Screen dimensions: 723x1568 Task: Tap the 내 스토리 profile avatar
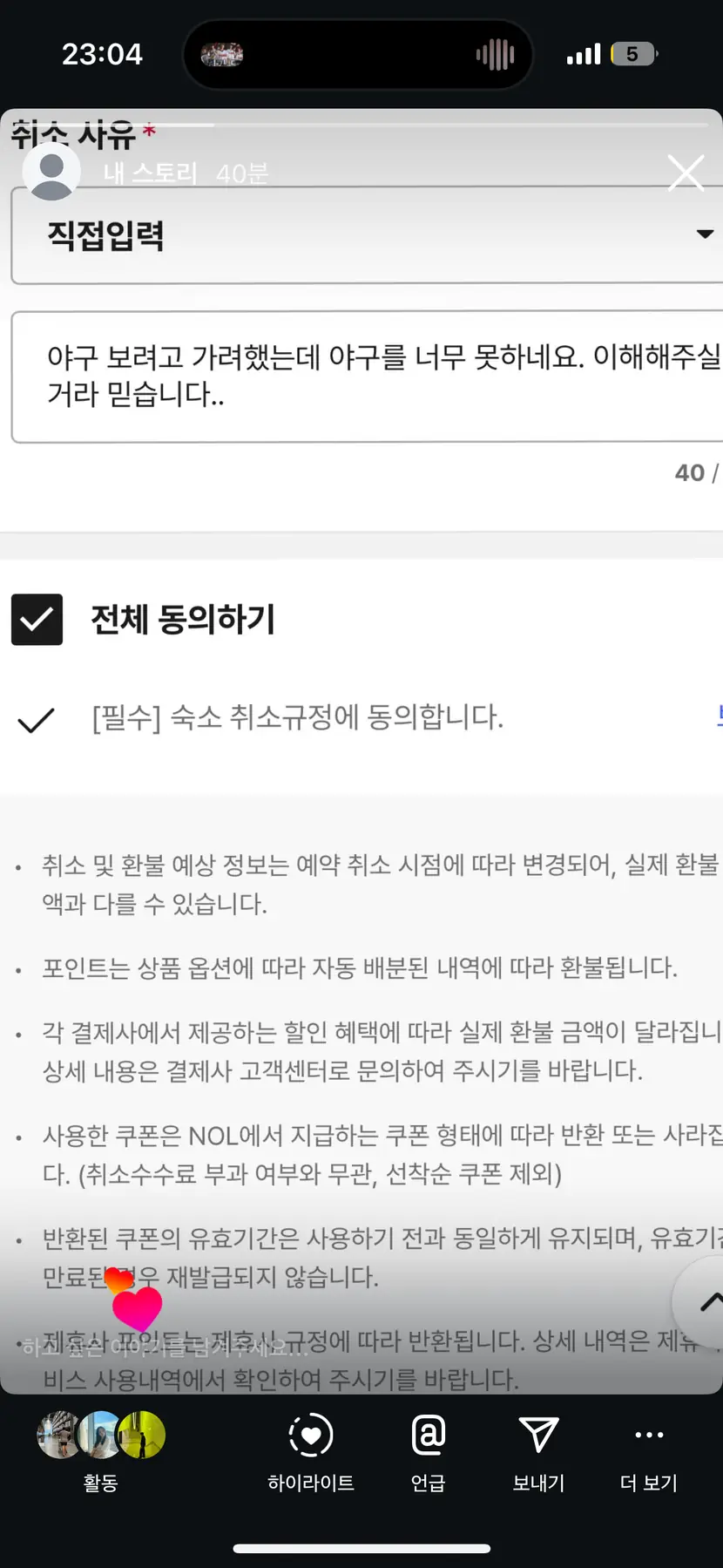point(51,173)
